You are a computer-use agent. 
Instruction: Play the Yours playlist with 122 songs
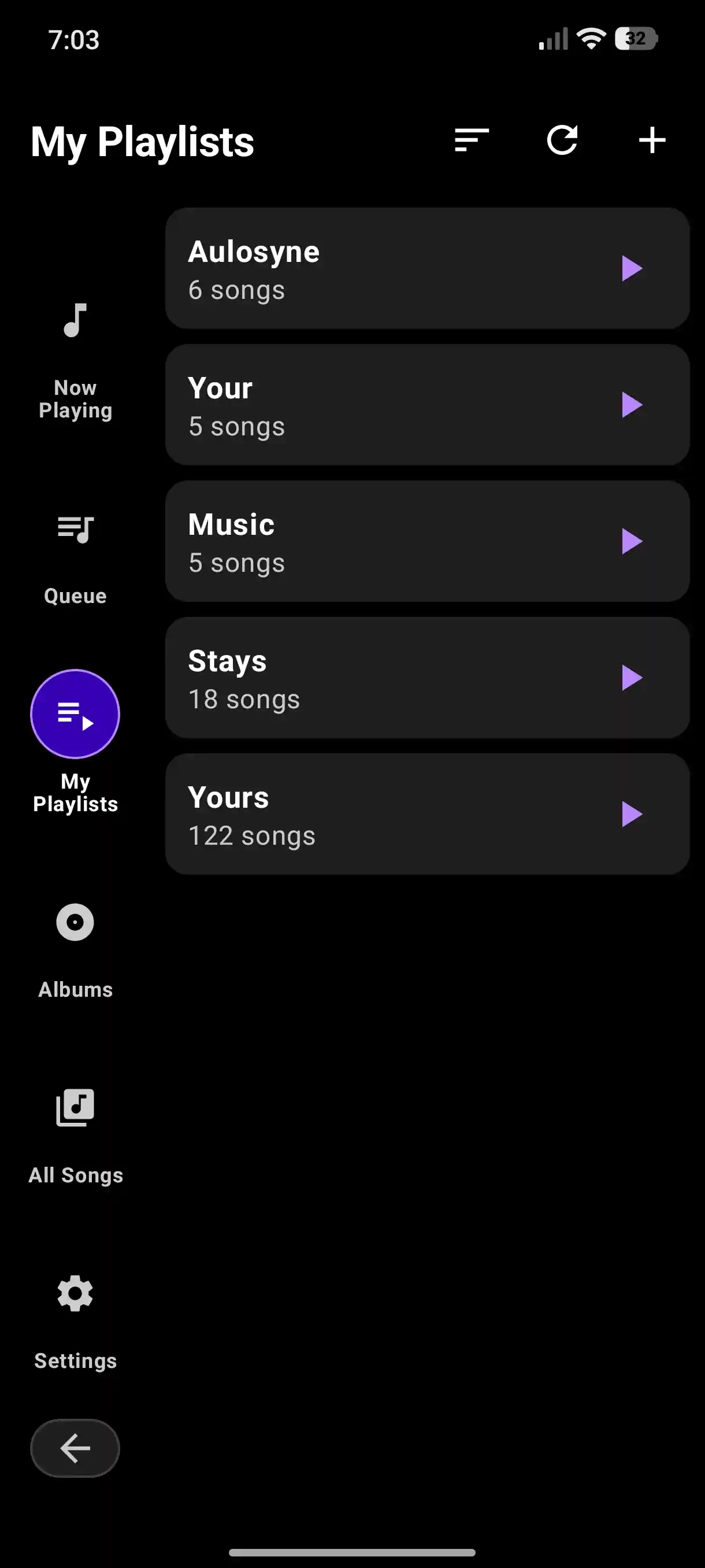tap(632, 814)
